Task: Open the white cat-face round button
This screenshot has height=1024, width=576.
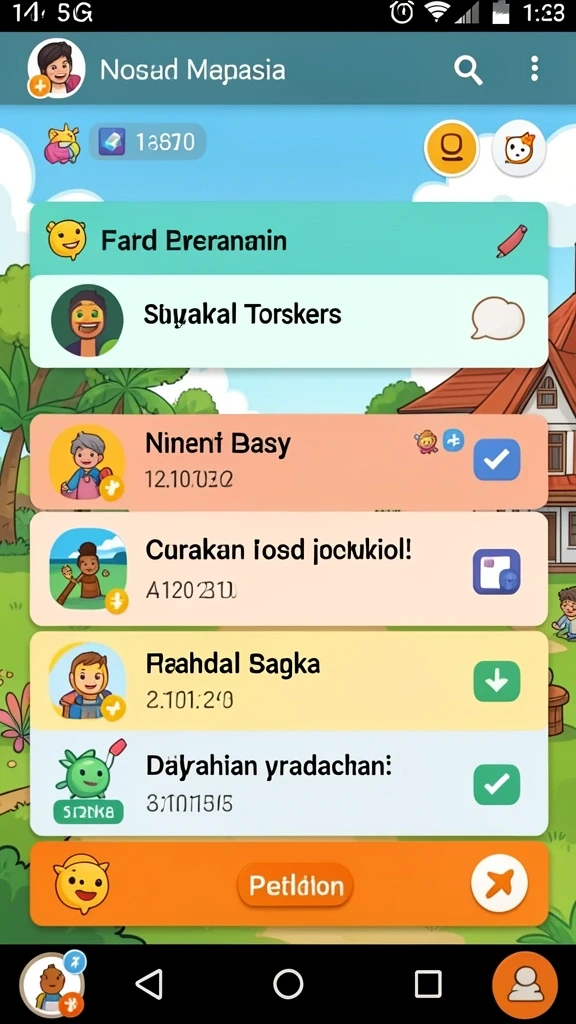Action: [519, 149]
